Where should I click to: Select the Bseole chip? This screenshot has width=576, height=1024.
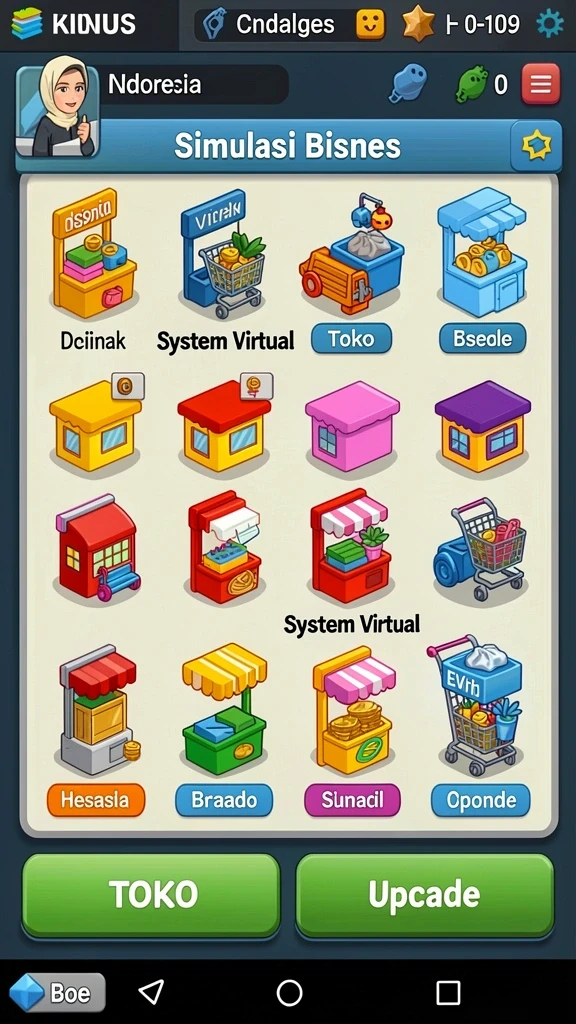pyautogui.click(x=483, y=339)
